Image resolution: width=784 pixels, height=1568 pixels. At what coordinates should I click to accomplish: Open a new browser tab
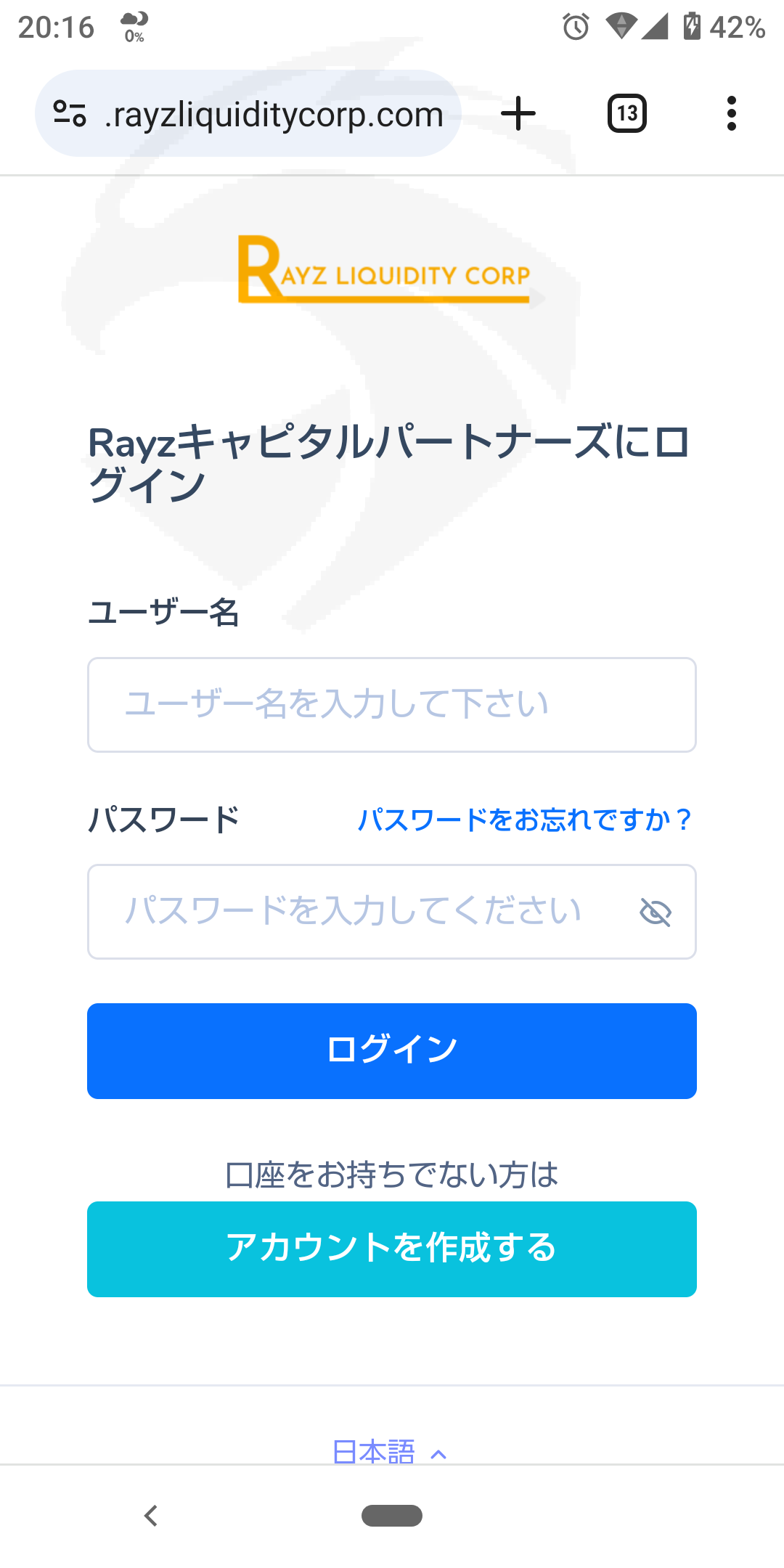coord(518,113)
